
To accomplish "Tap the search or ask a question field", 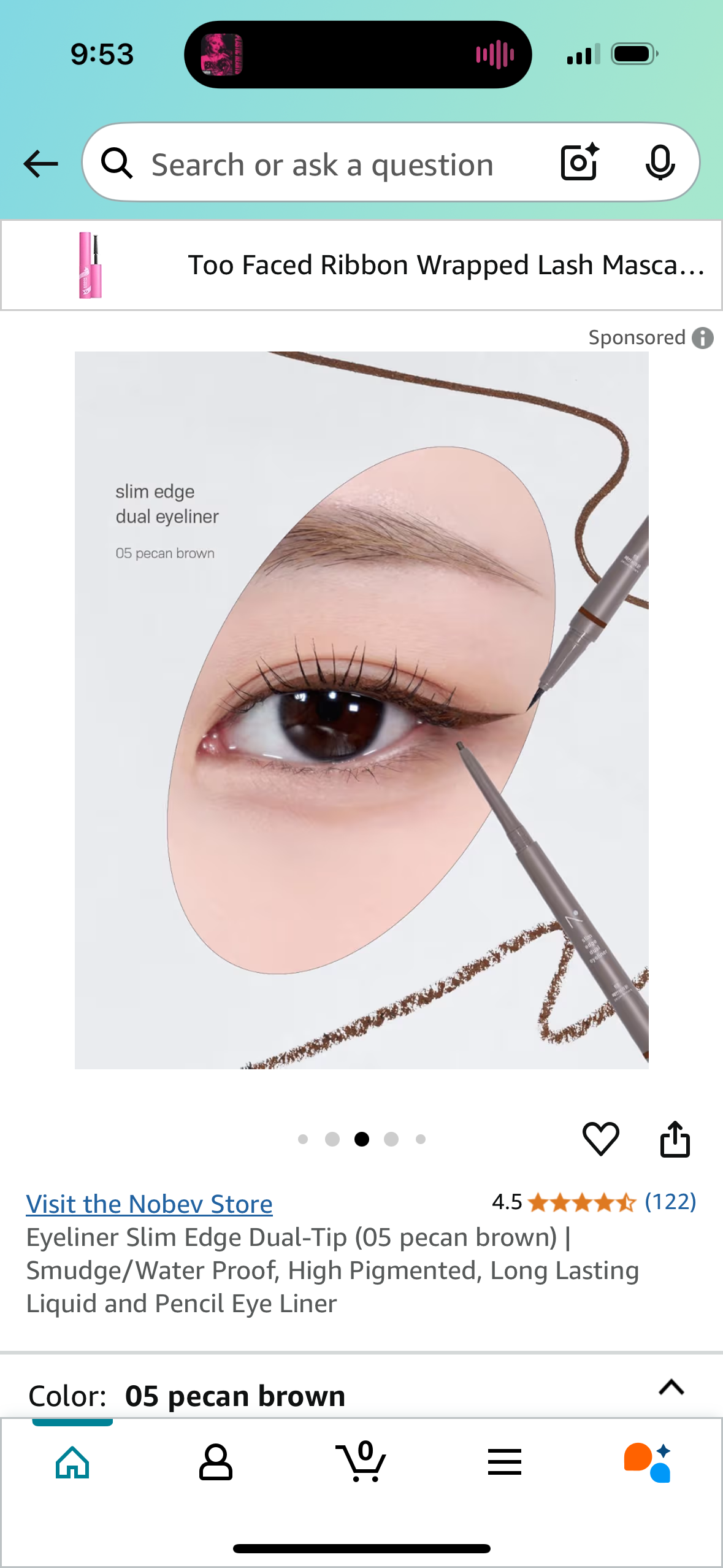I will [322, 164].
